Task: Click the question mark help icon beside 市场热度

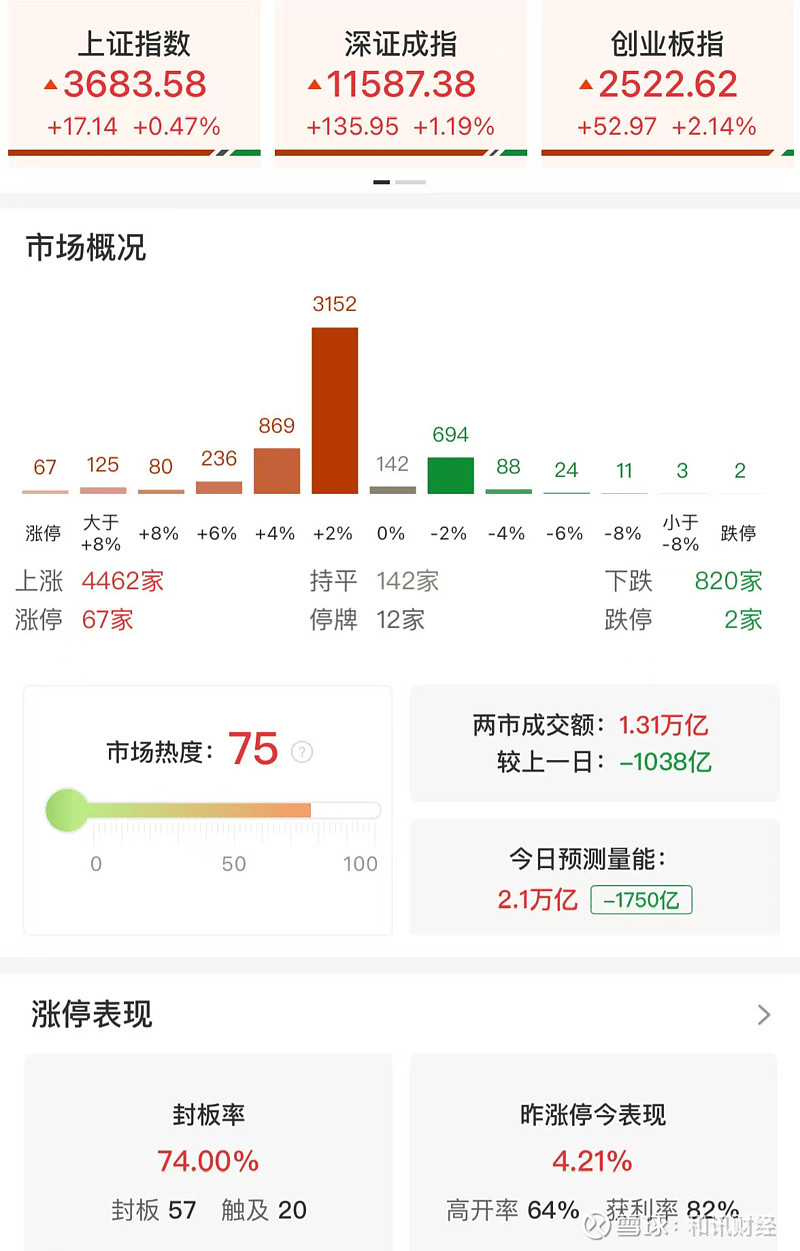Action: tap(299, 751)
